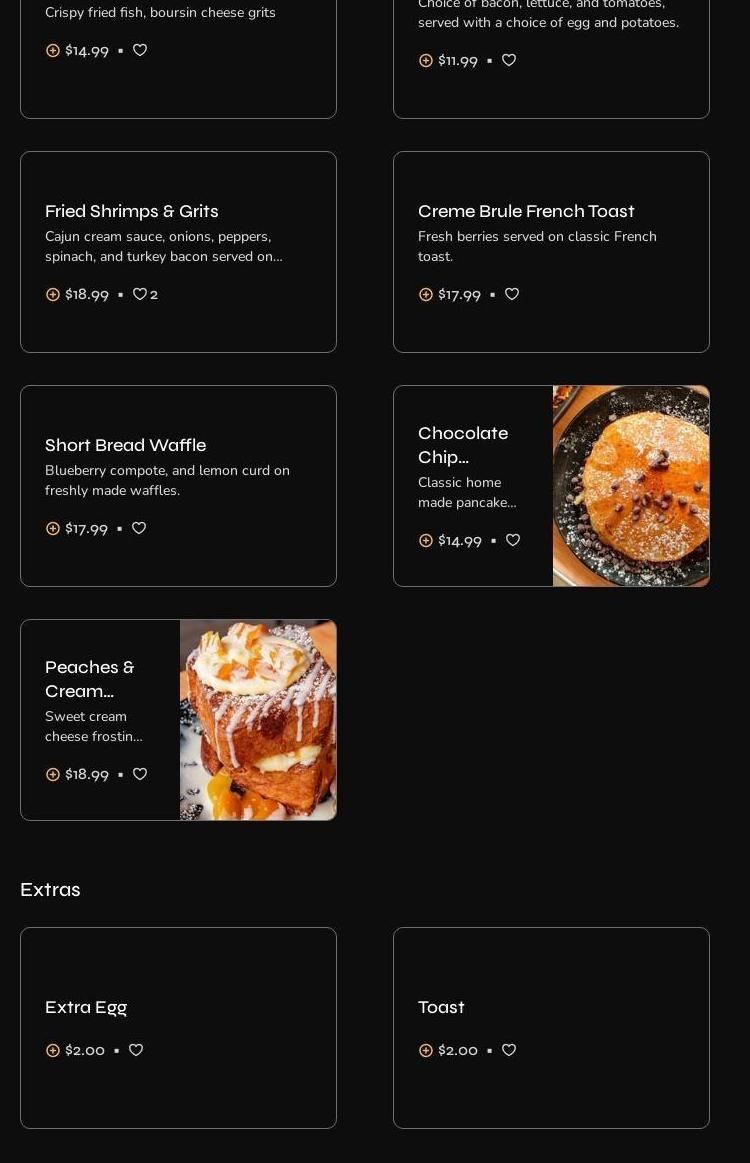Like the Peaches & Cream item
This screenshot has width=750, height=1163.
point(140,774)
